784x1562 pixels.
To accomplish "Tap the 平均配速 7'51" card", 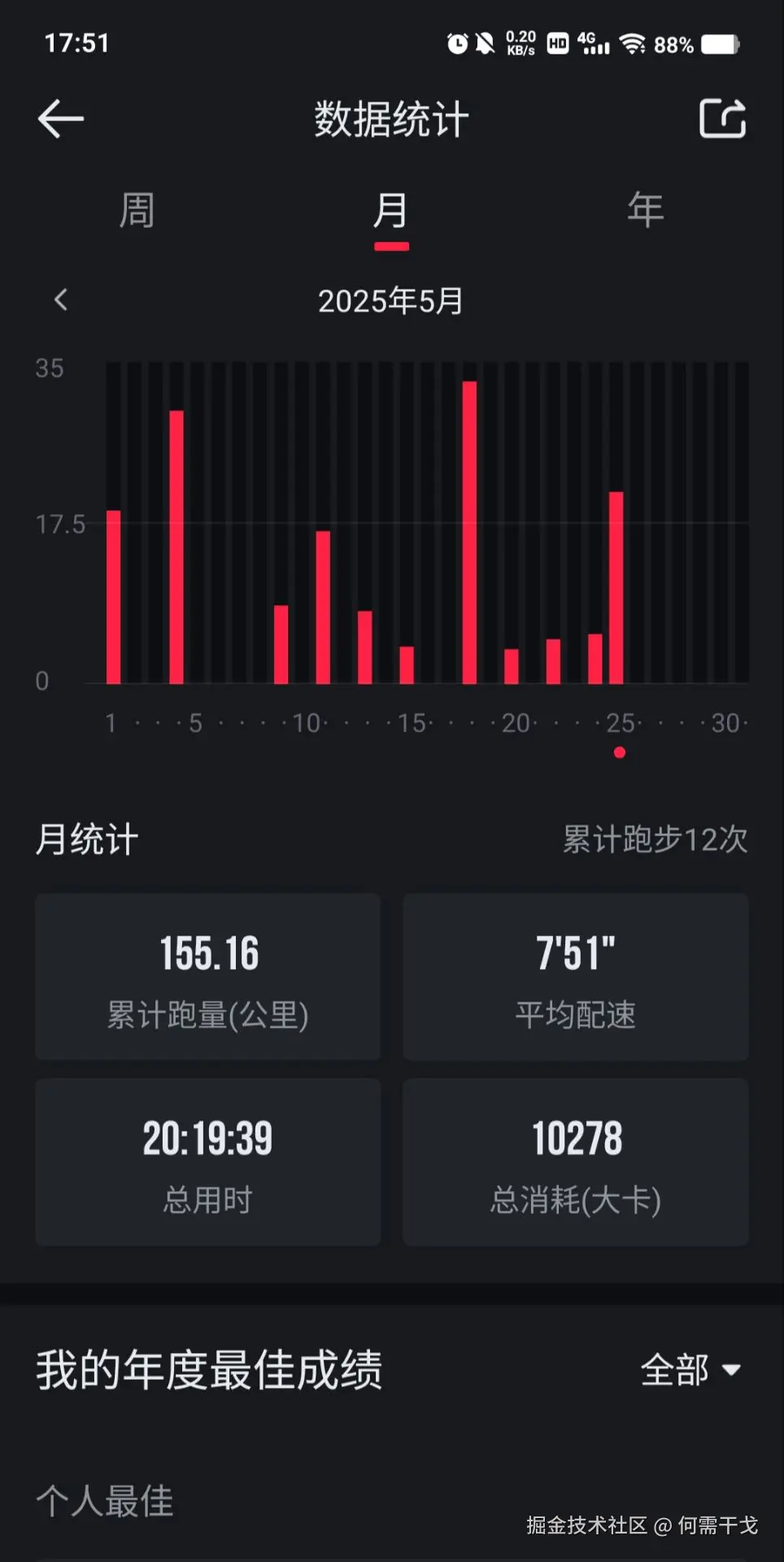I will tap(575, 977).
